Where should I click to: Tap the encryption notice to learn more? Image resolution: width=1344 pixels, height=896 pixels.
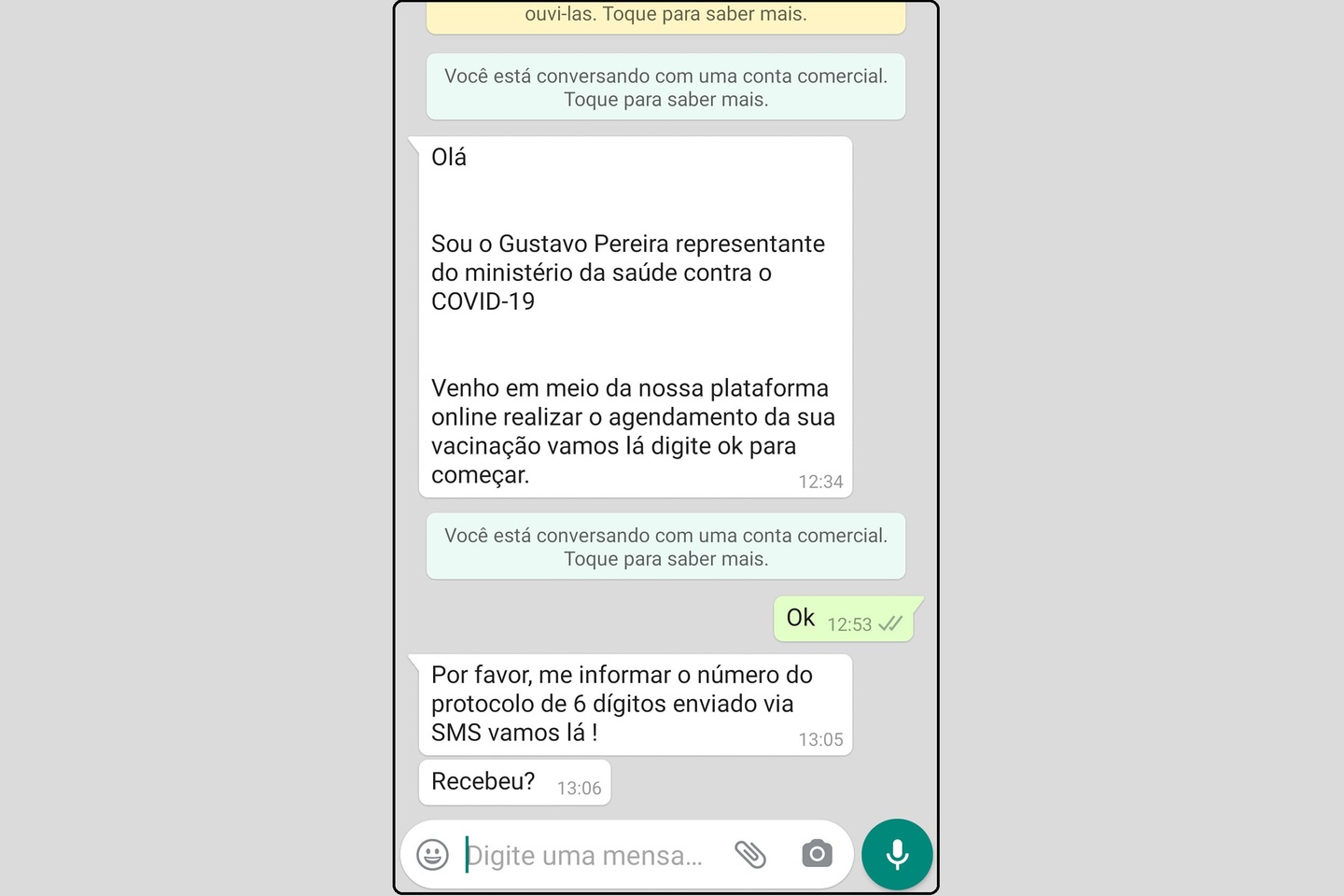665,16
